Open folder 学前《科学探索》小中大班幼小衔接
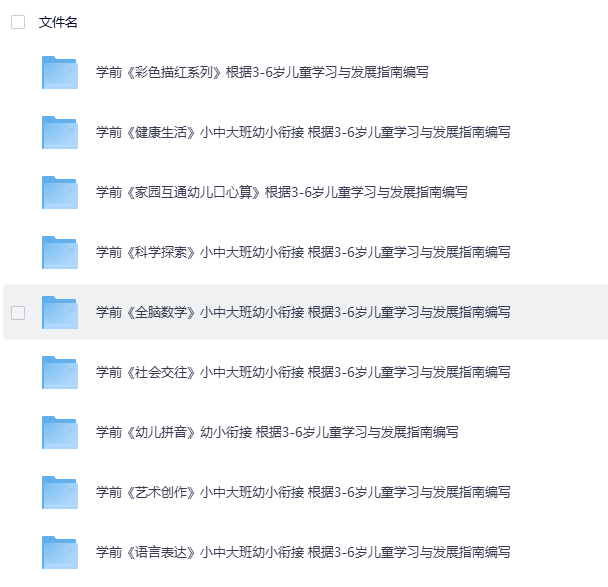This screenshot has height=587, width=608. [303, 252]
